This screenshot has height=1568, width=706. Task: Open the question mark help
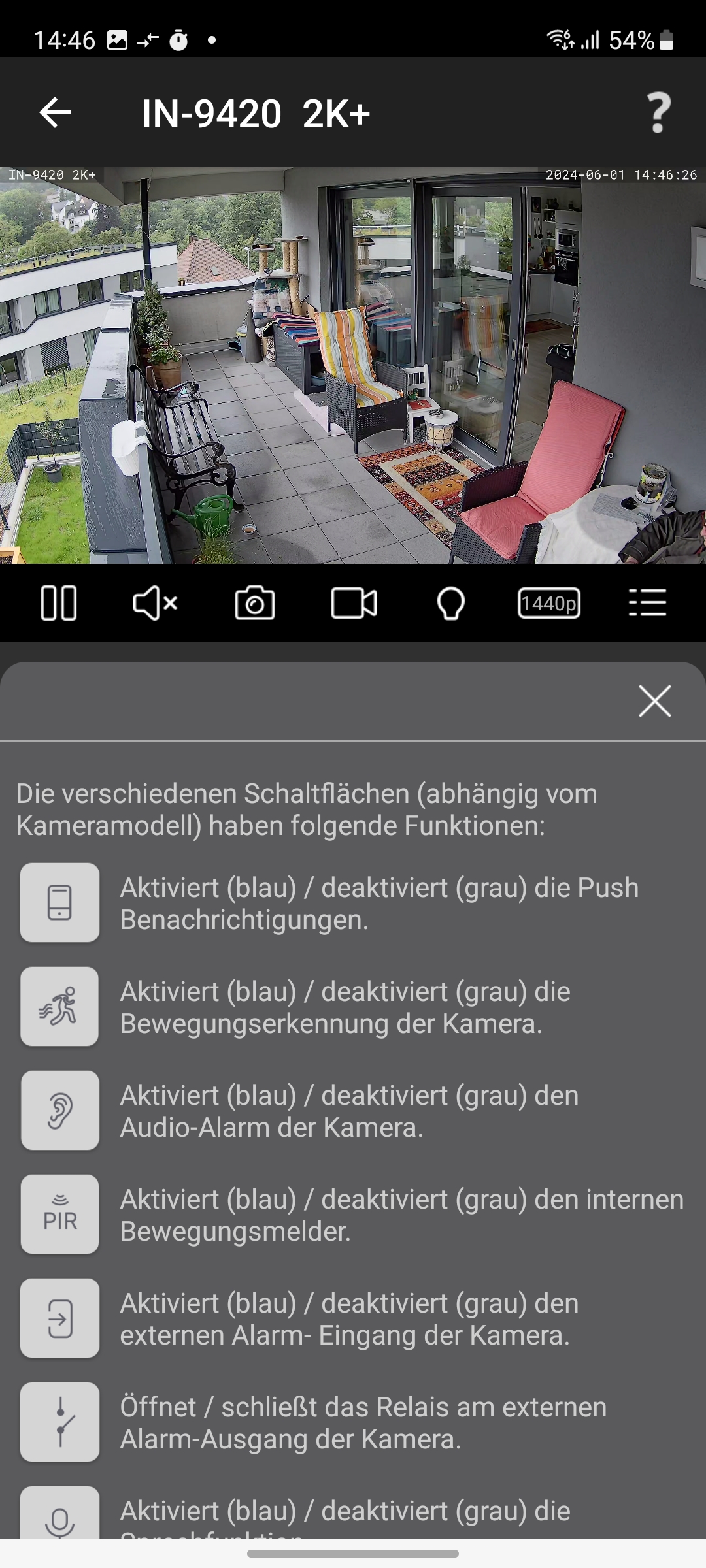(658, 113)
